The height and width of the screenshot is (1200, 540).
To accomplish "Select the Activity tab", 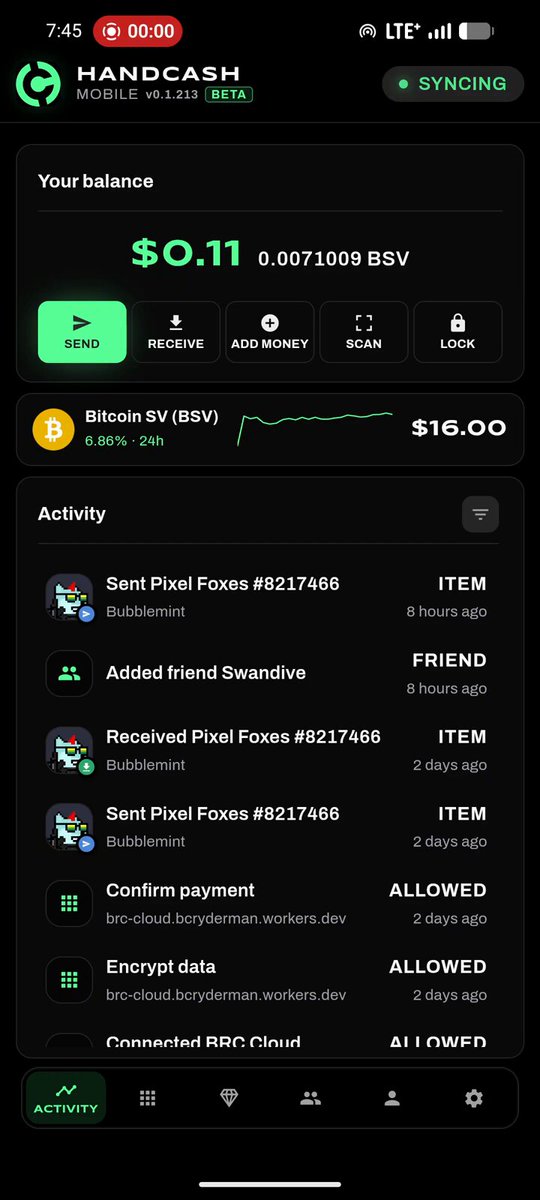I will [66, 1098].
